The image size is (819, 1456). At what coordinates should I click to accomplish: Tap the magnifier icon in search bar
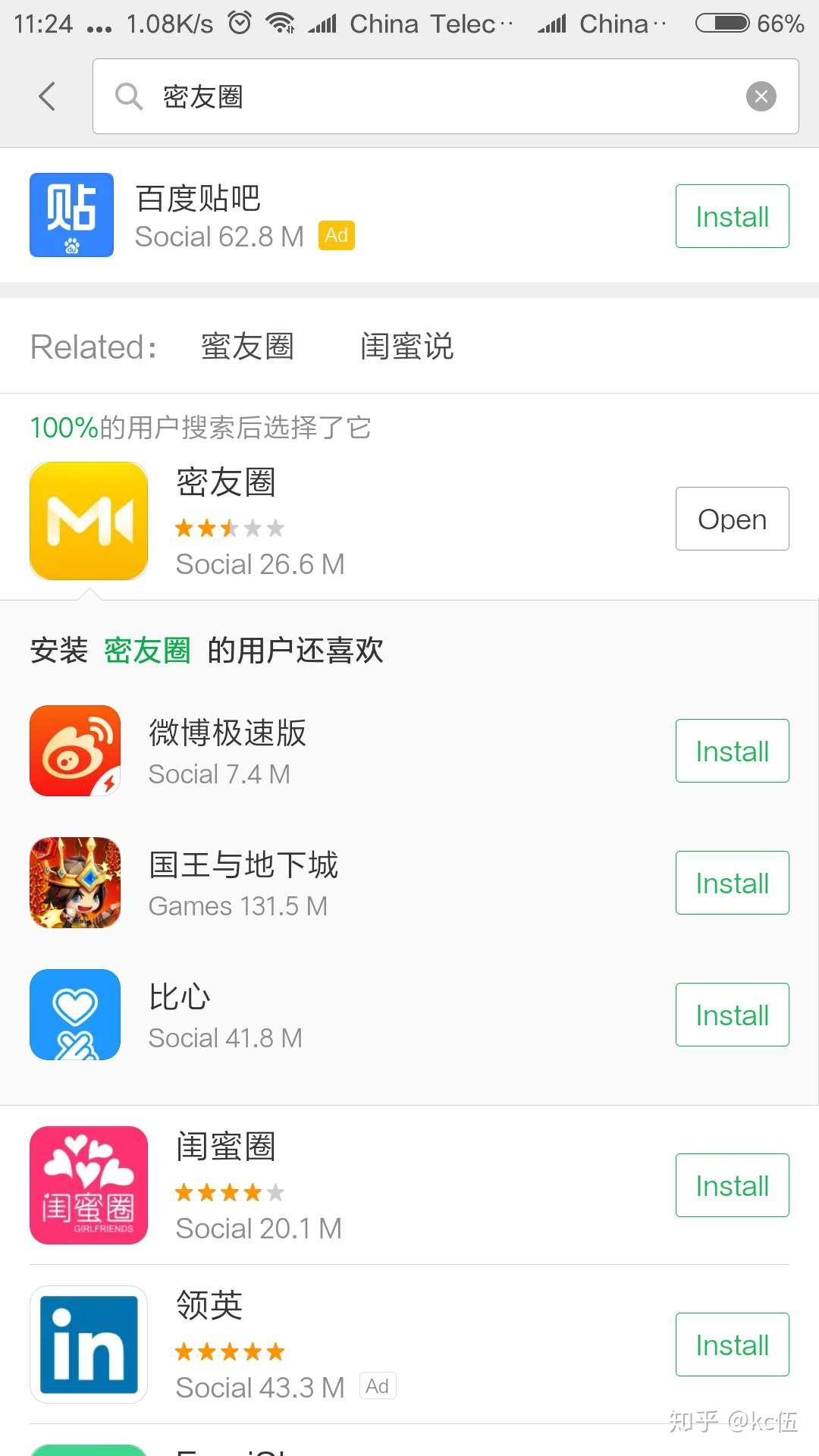coord(129,96)
